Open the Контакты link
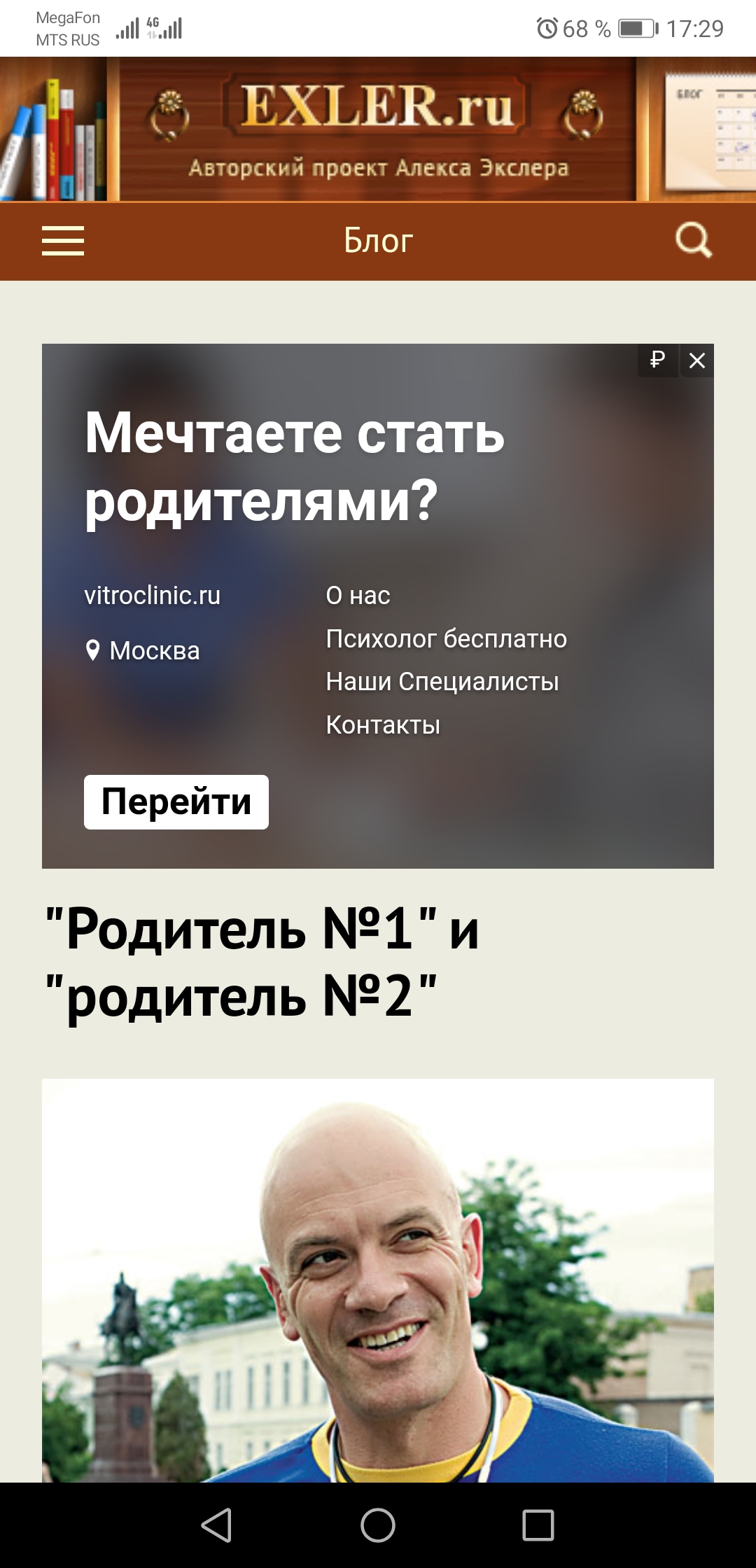 click(383, 725)
